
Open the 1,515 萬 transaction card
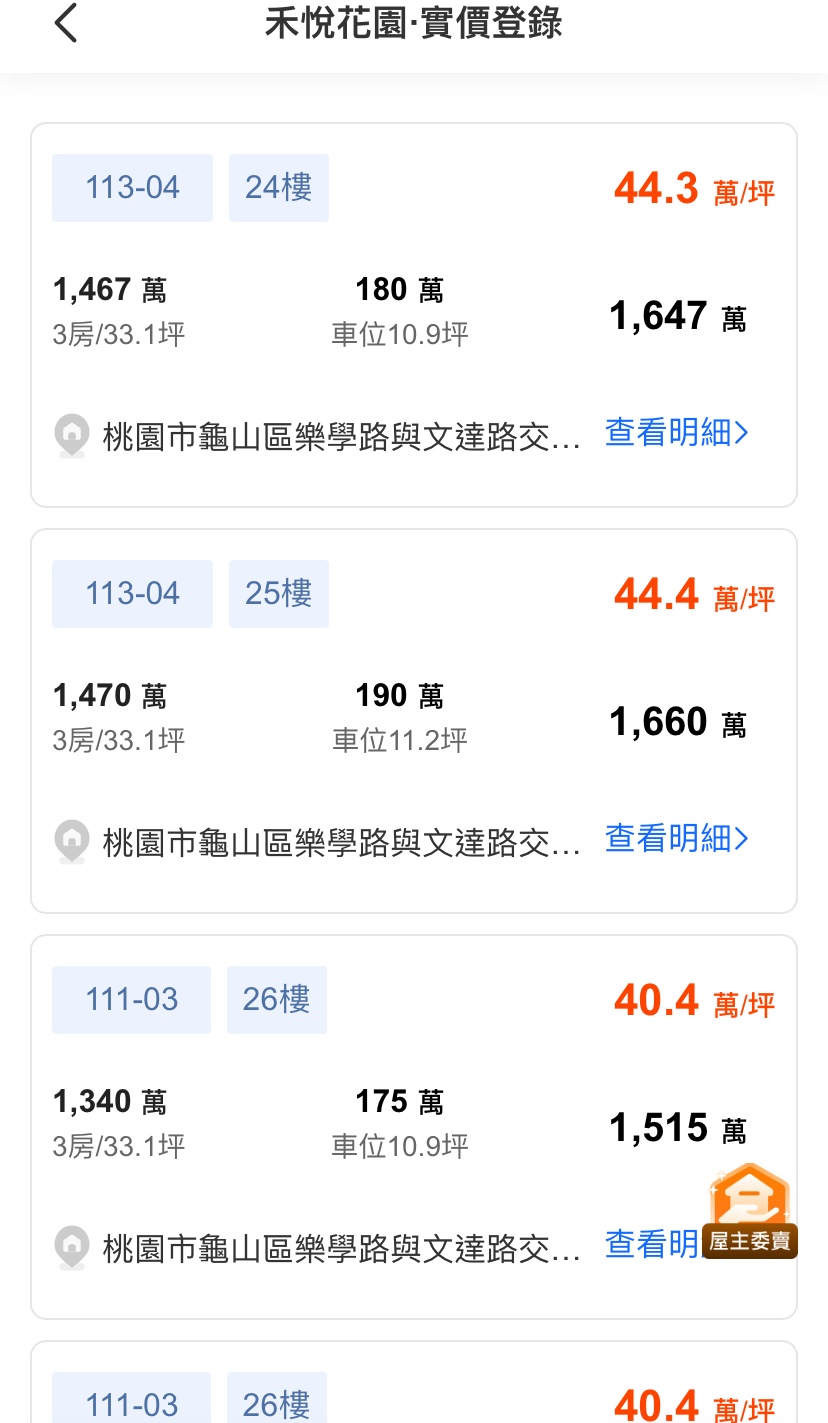tap(414, 1127)
